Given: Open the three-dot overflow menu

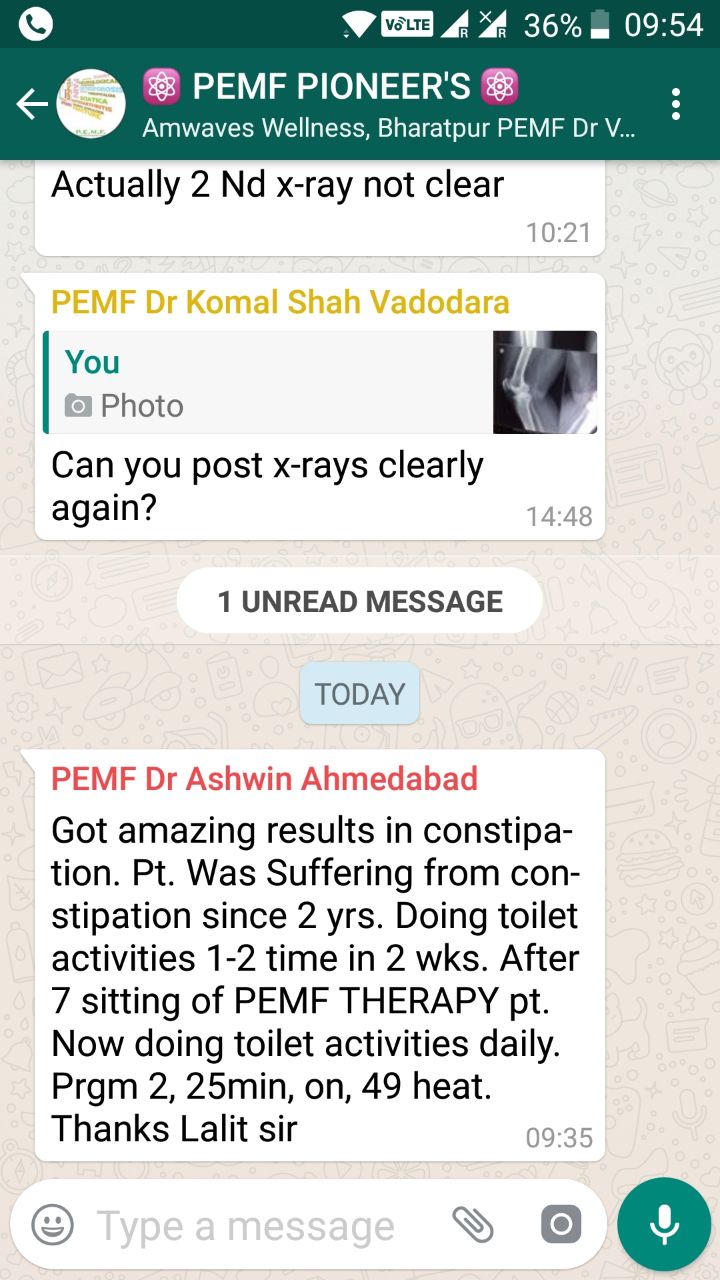Looking at the screenshot, I should (x=677, y=104).
